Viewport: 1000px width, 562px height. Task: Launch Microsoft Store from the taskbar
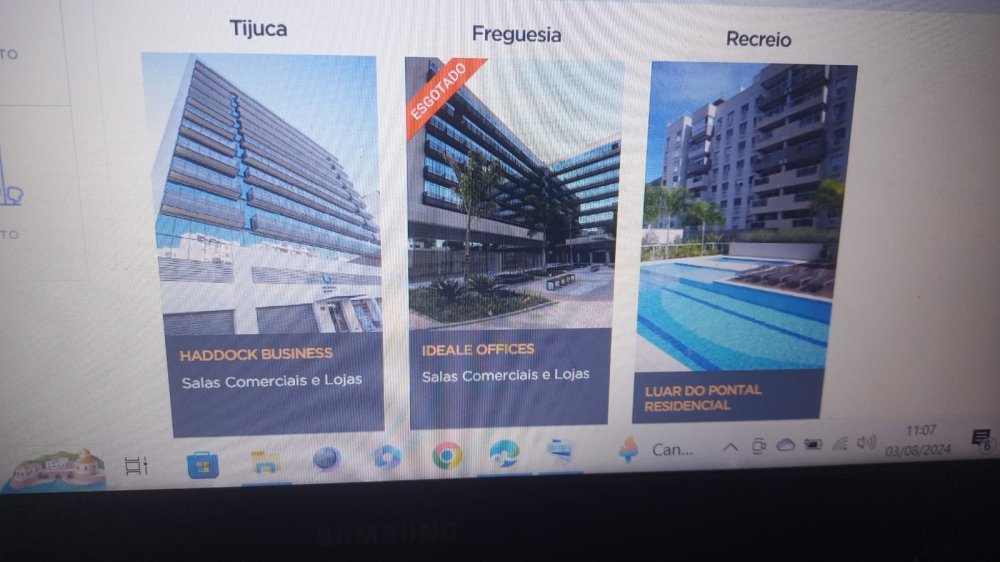pos(202,464)
